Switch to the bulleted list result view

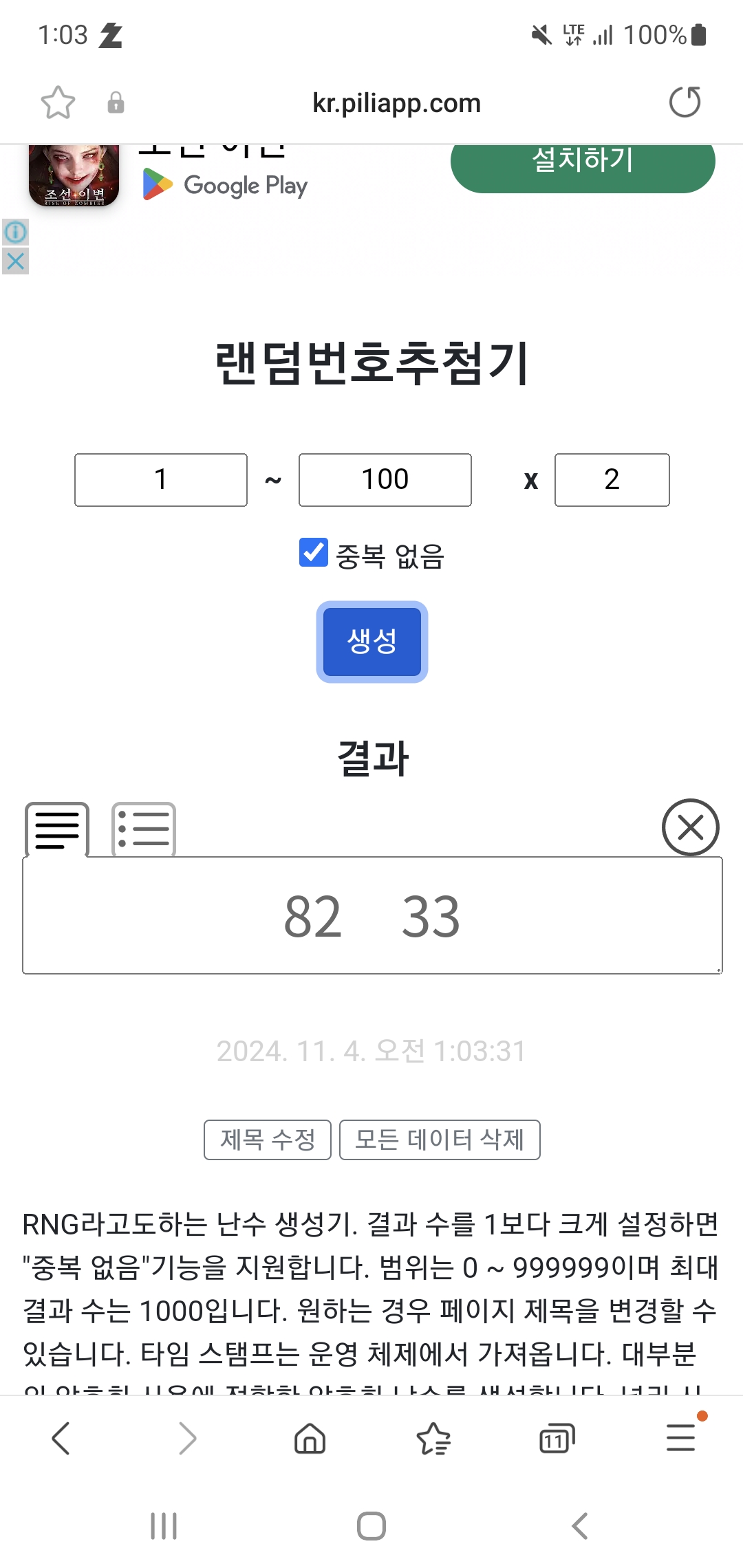tap(144, 829)
